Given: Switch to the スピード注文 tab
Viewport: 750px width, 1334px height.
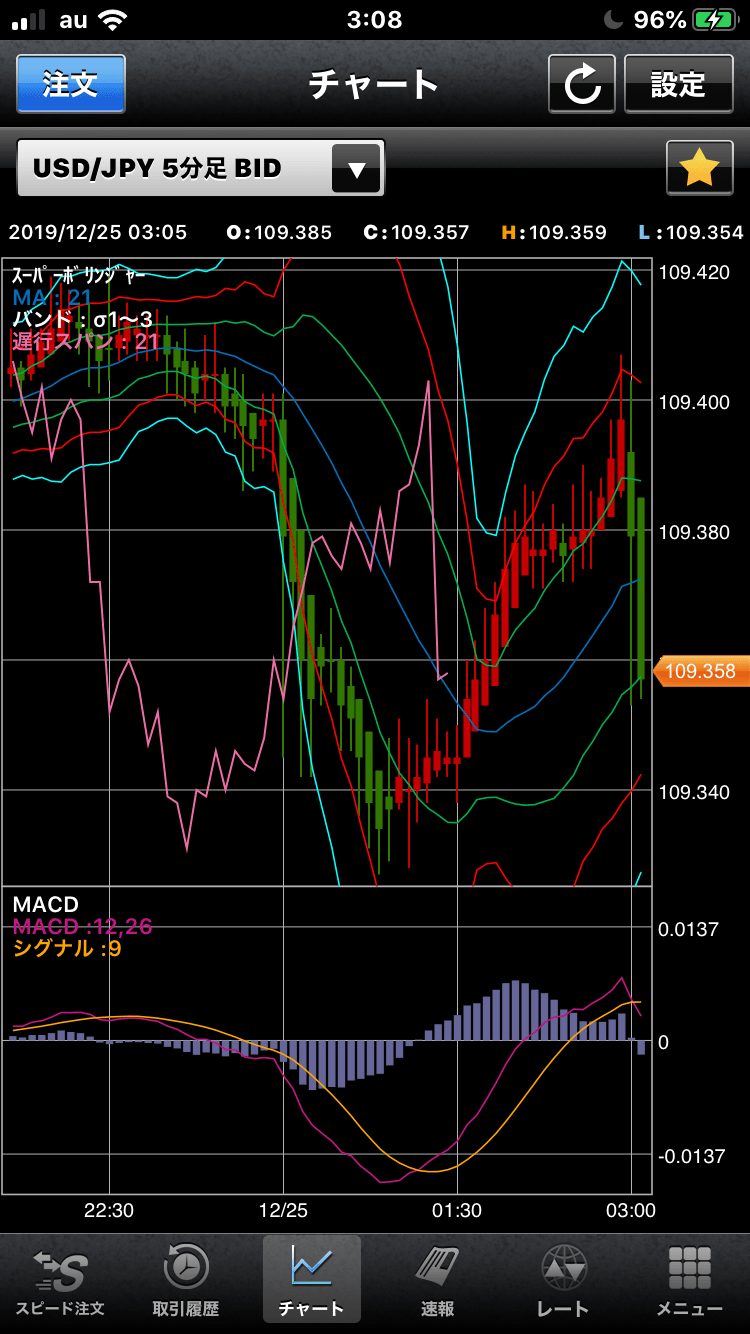Looking at the screenshot, I should pos(60,1280).
